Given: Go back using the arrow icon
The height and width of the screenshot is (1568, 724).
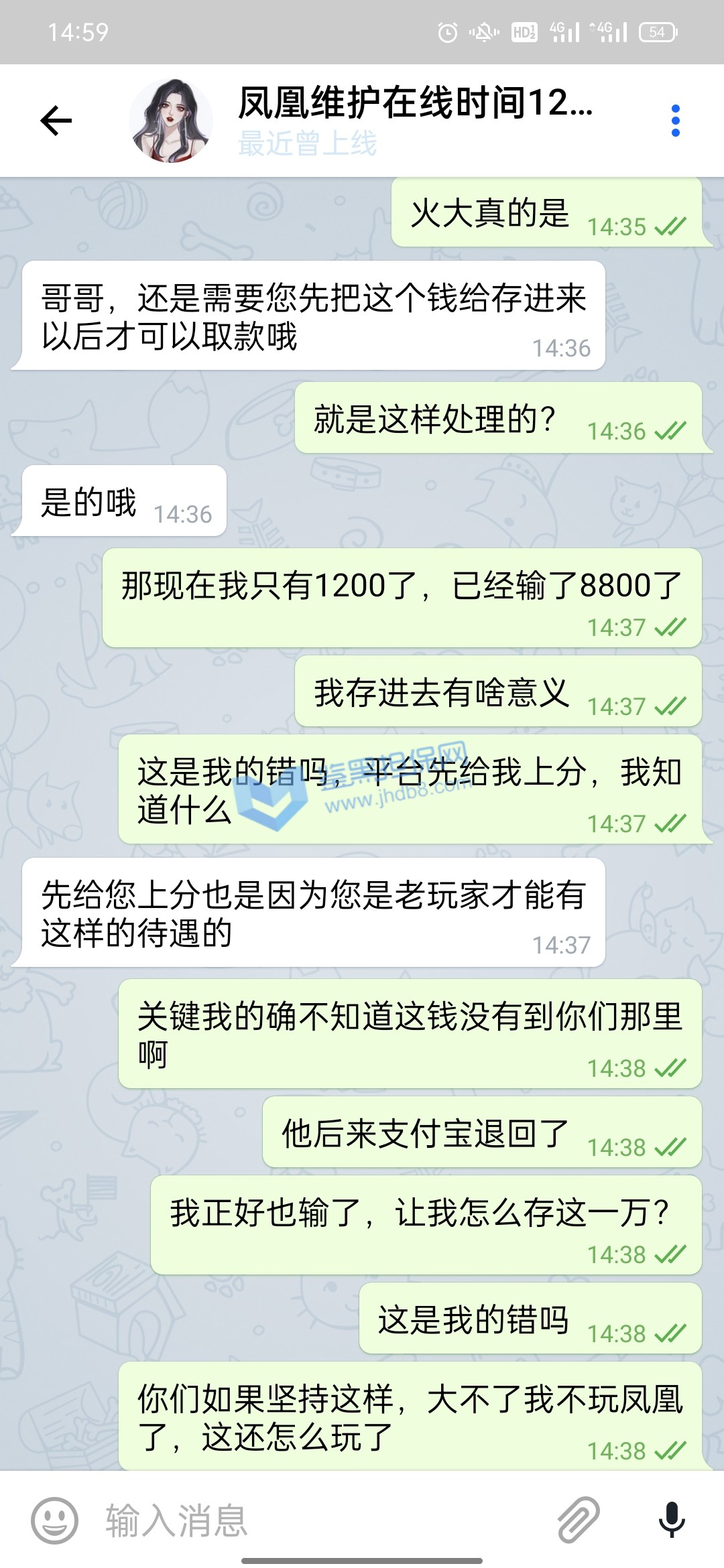Looking at the screenshot, I should (56, 121).
